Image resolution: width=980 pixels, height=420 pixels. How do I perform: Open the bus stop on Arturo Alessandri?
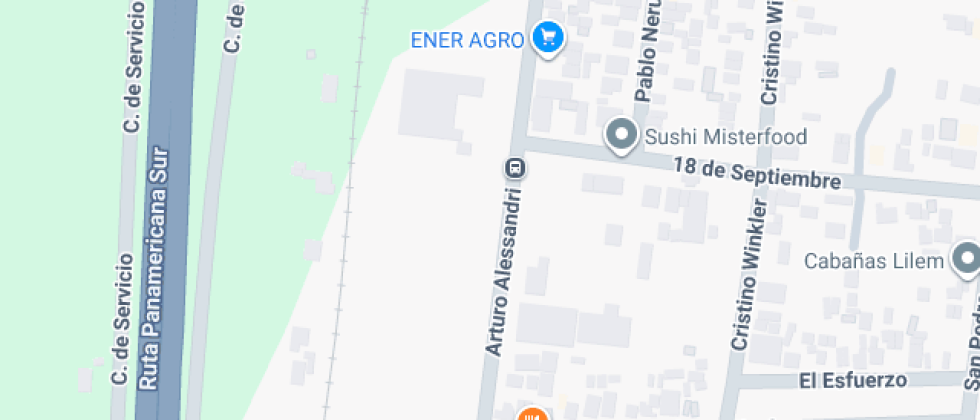click(x=515, y=167)
